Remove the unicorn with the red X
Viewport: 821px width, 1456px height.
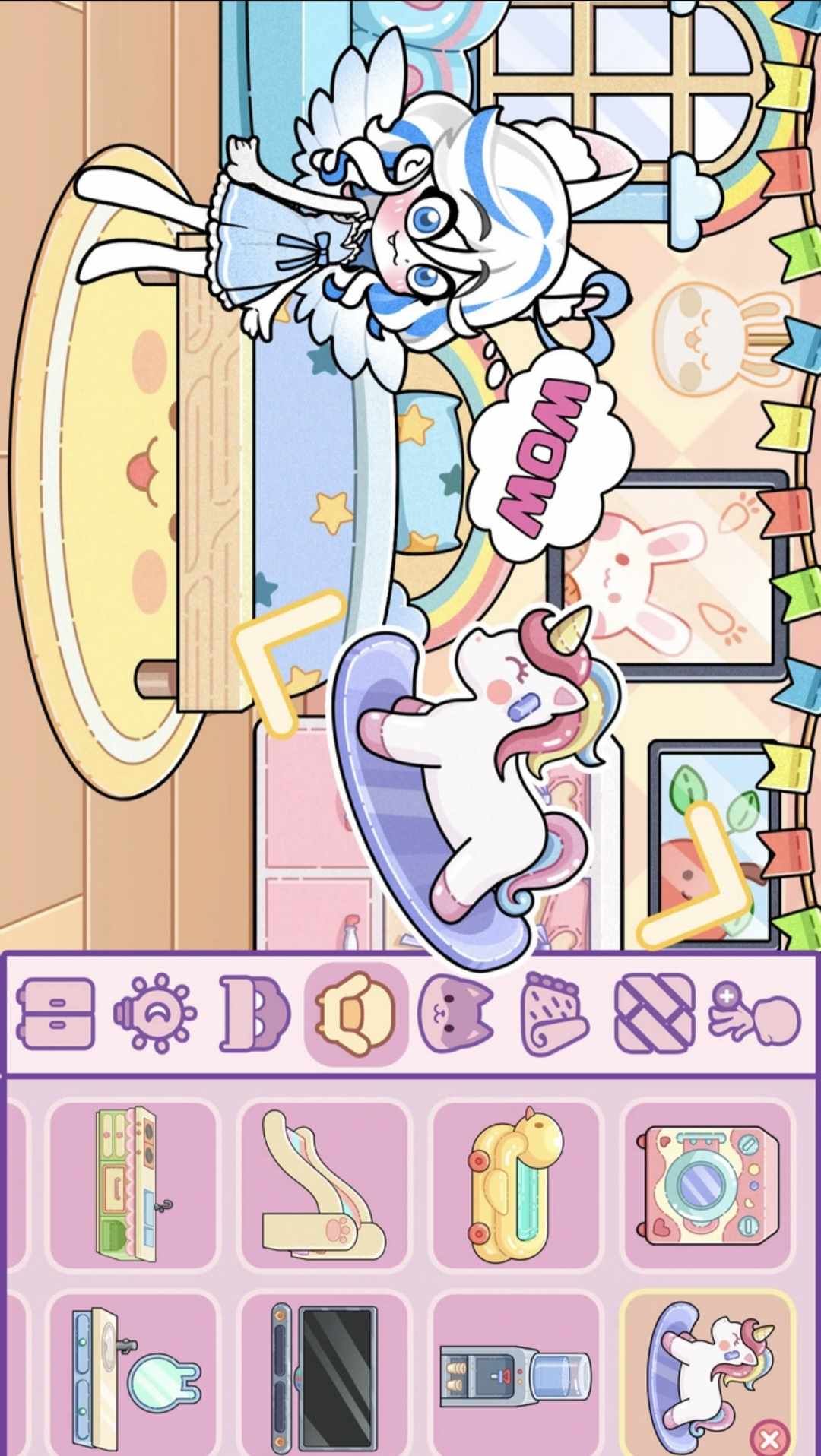coord(769,1438)
